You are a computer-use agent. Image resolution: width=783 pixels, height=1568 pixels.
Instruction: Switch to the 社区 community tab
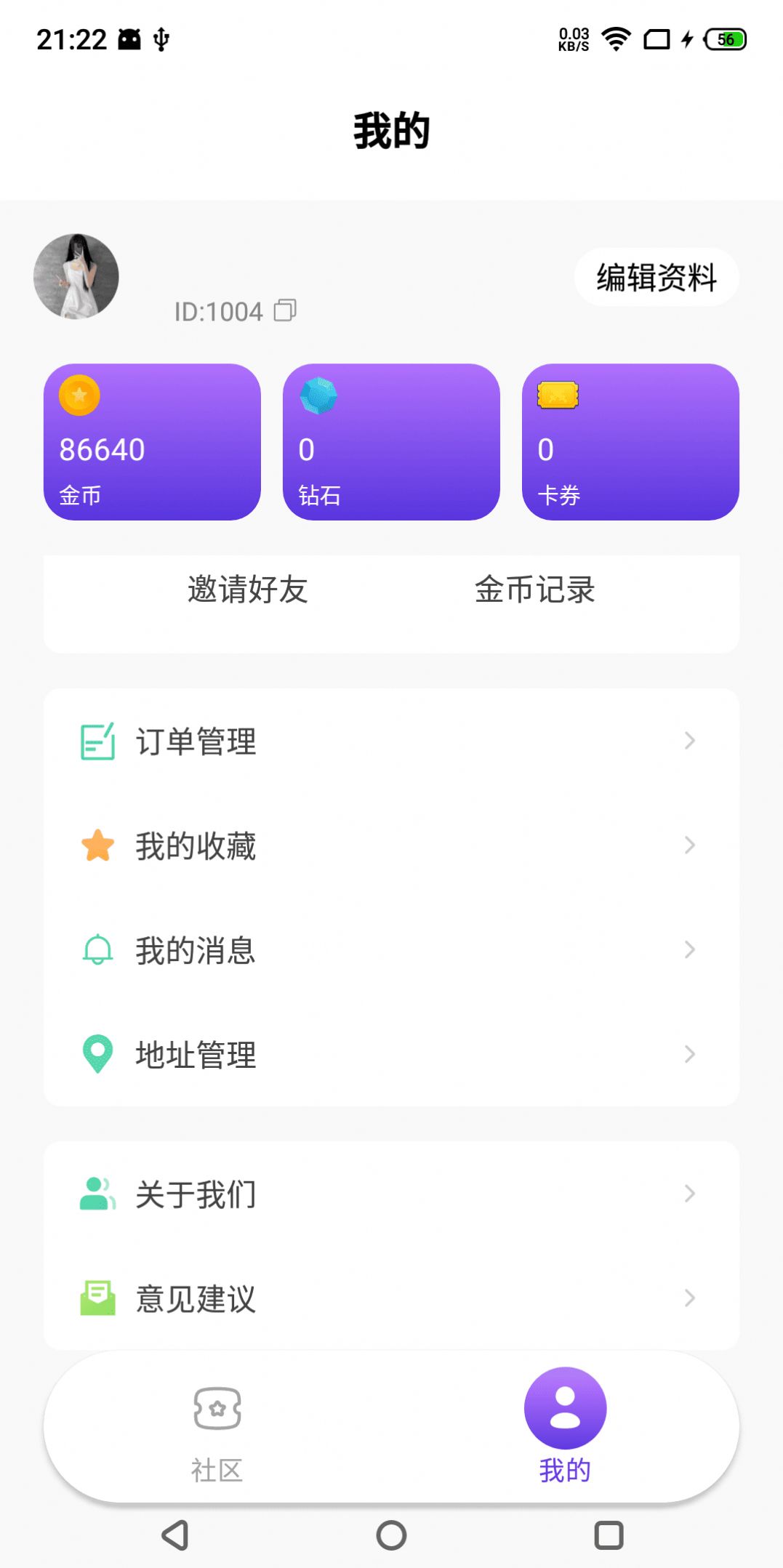tap(217, 1428)
